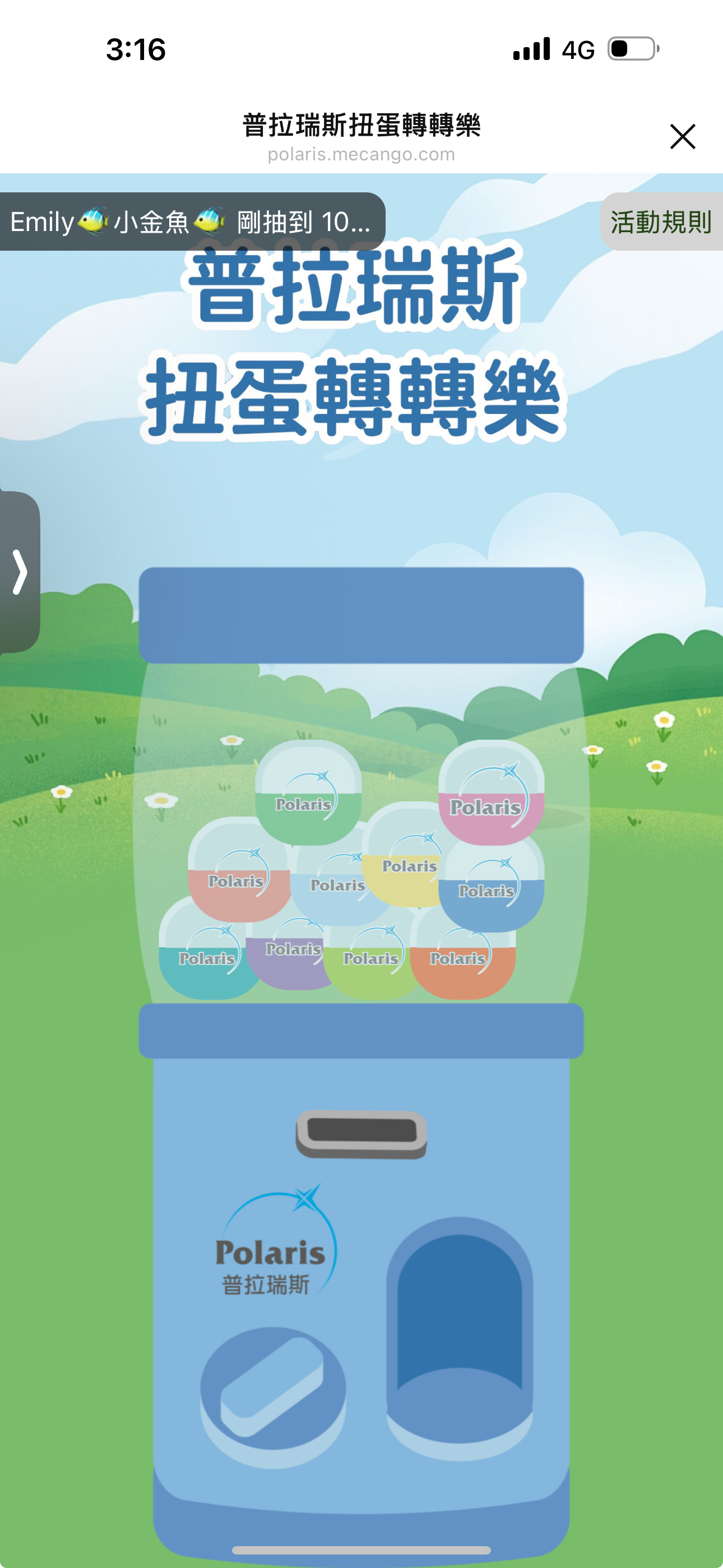Turn the gashapon machine knob

(272, 1389)
